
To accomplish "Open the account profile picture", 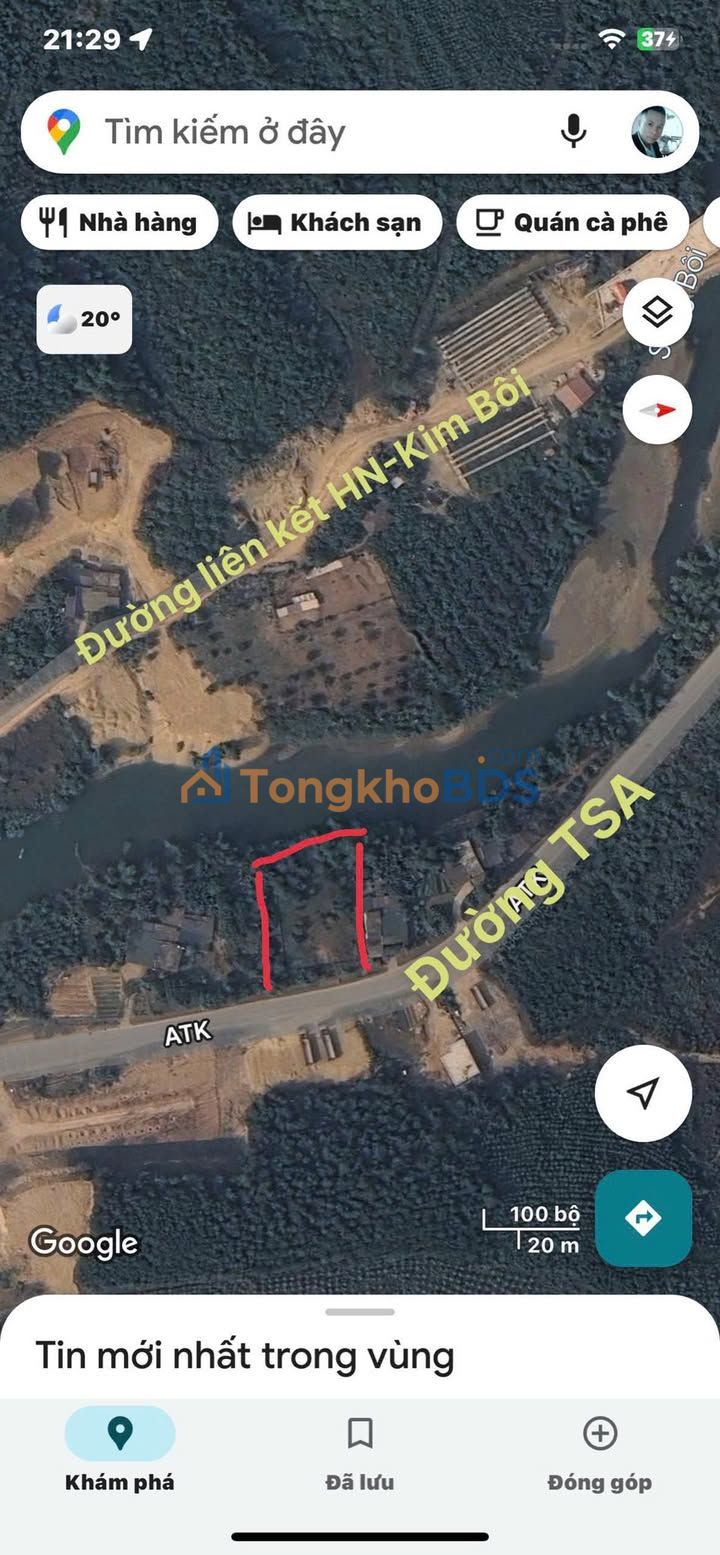I will 657,132.
